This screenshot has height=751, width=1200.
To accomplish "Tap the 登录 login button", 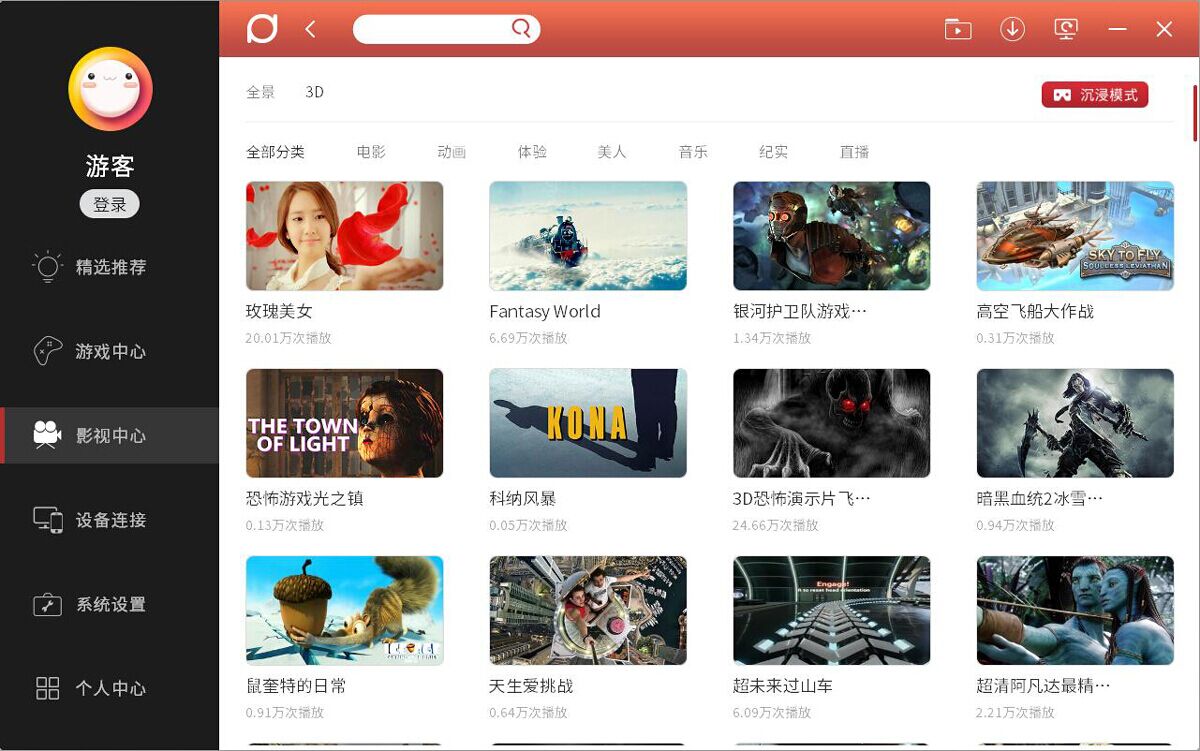I will [110, 204].
